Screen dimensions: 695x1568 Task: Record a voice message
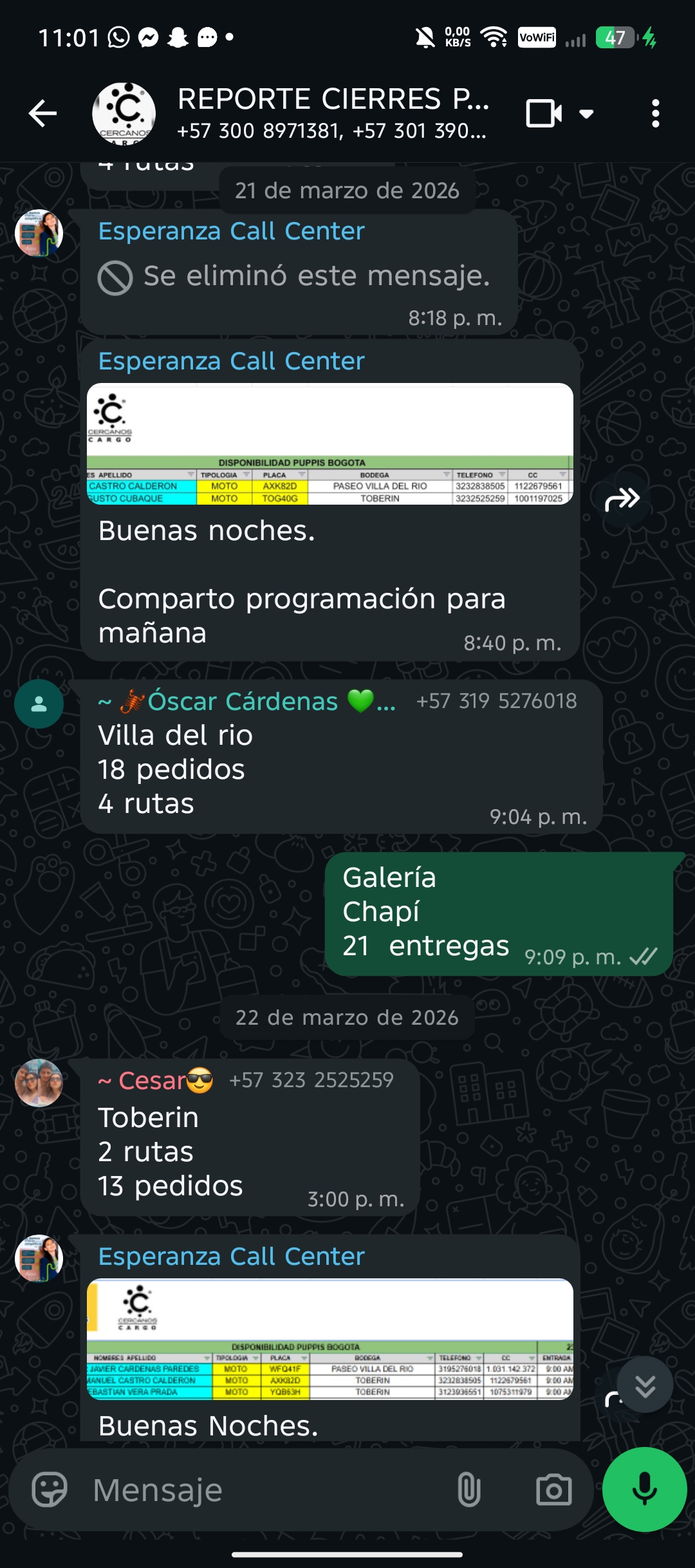pyautogui.click(x=644, y=1489)
